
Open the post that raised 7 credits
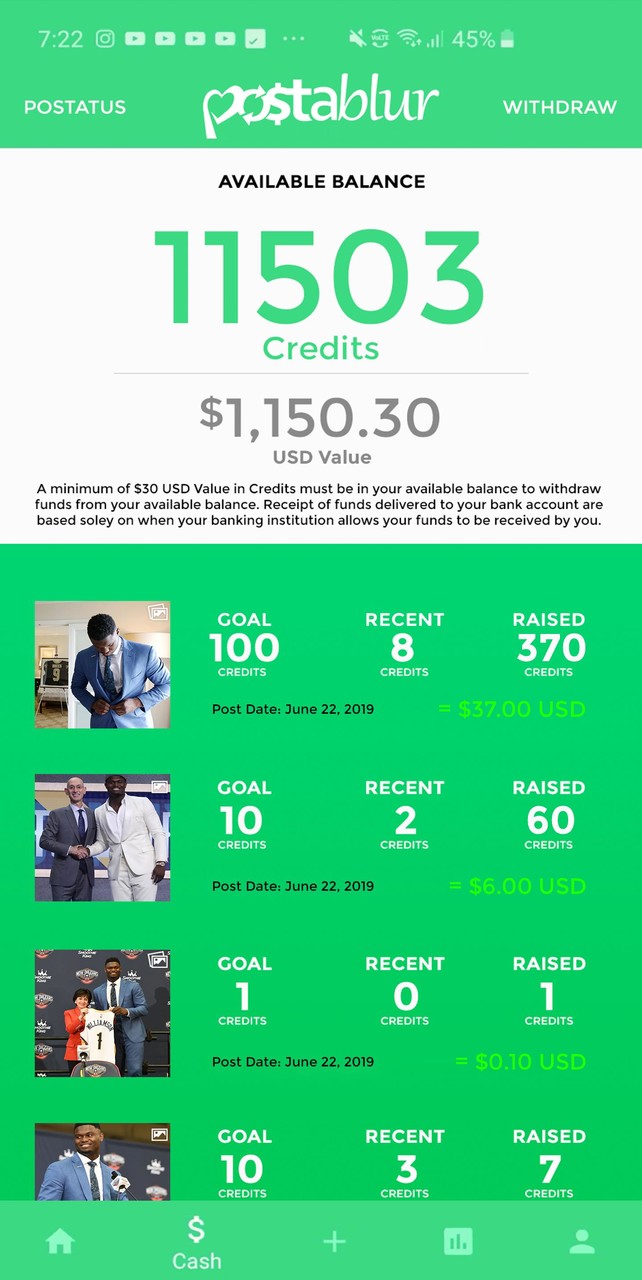tap(102, 1162)
